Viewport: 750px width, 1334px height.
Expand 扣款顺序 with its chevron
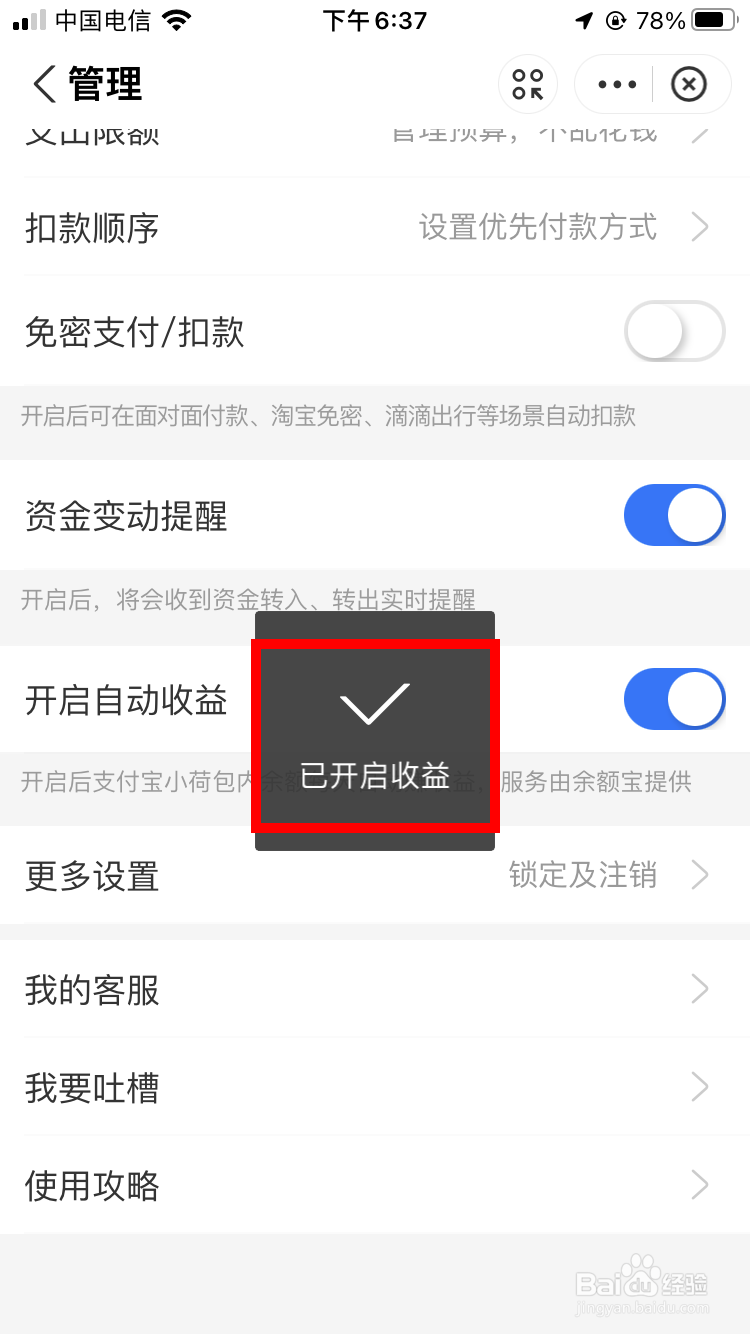(700, 228)
